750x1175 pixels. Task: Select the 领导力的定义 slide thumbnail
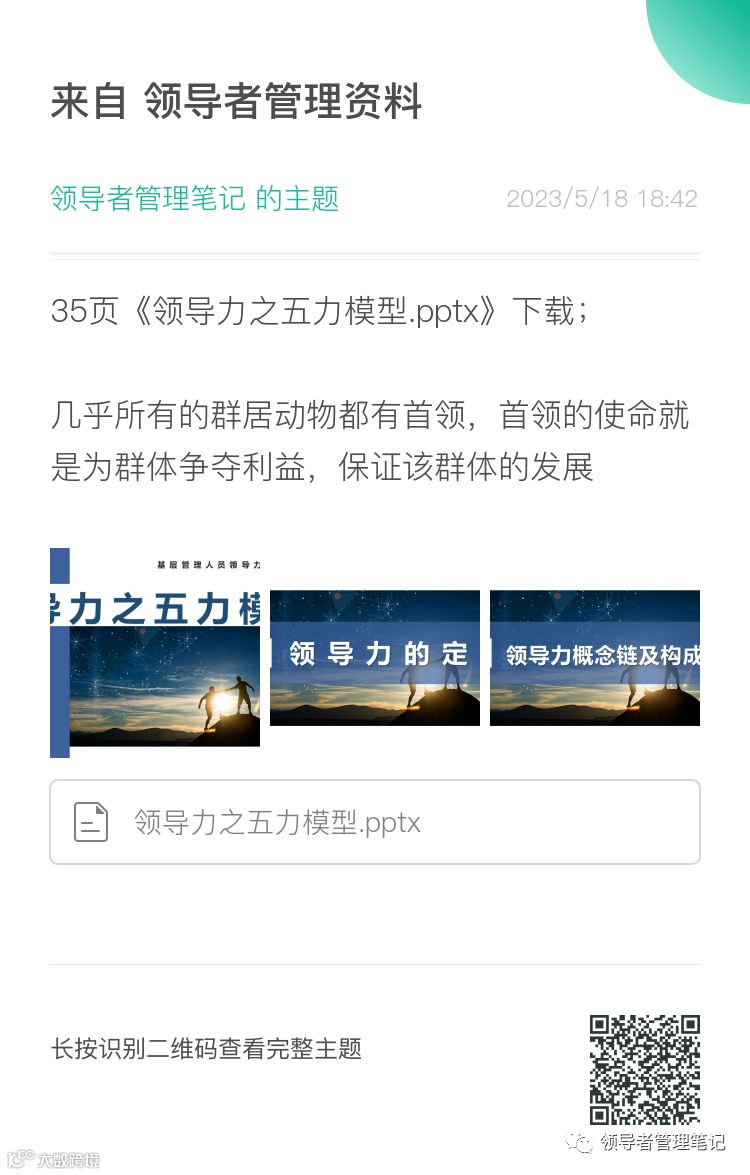click(374, 656)
